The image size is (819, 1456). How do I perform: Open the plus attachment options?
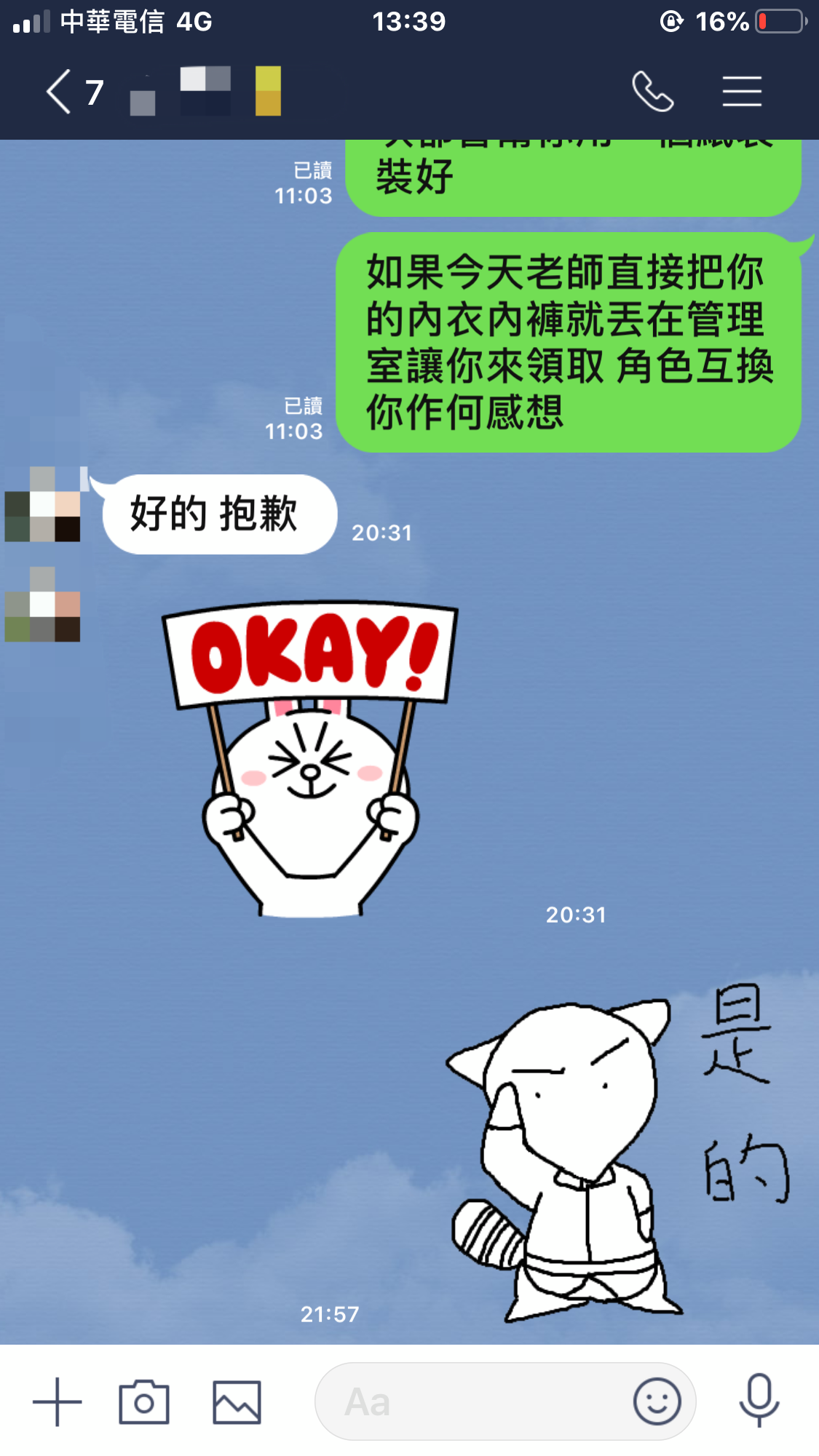tap(57, 1401)
